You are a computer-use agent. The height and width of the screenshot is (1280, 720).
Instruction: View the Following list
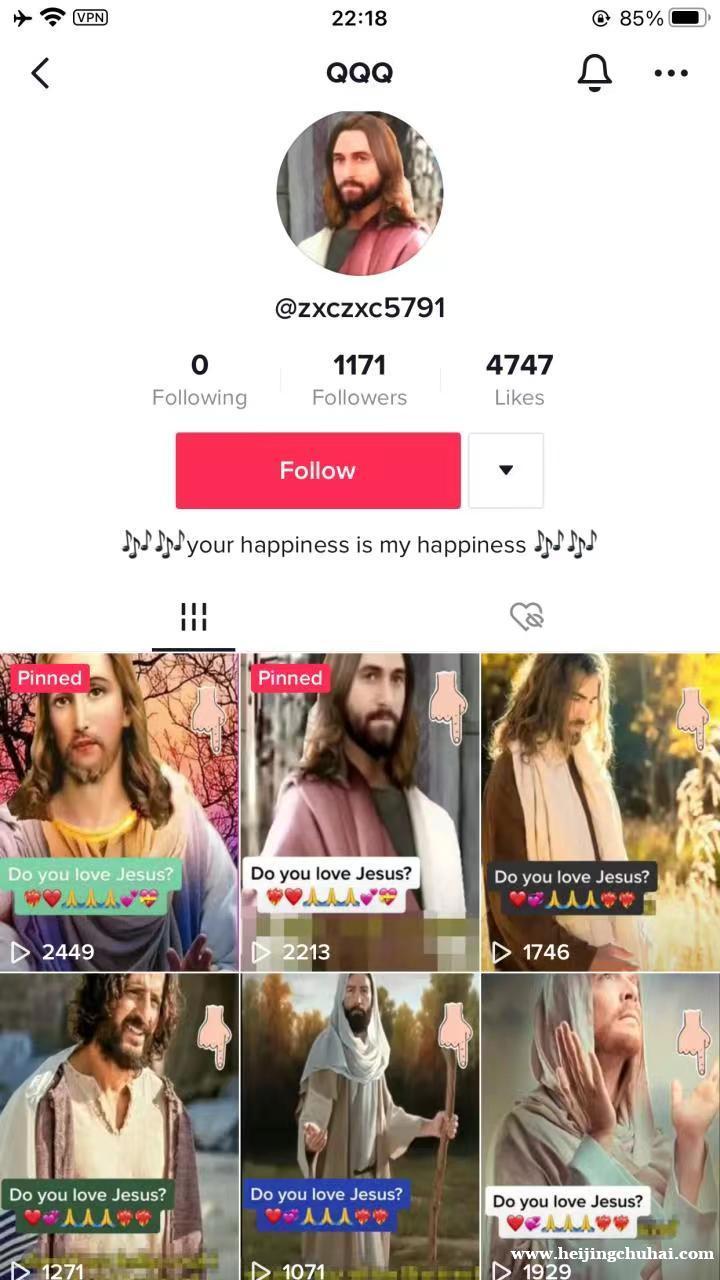[199, 380]
